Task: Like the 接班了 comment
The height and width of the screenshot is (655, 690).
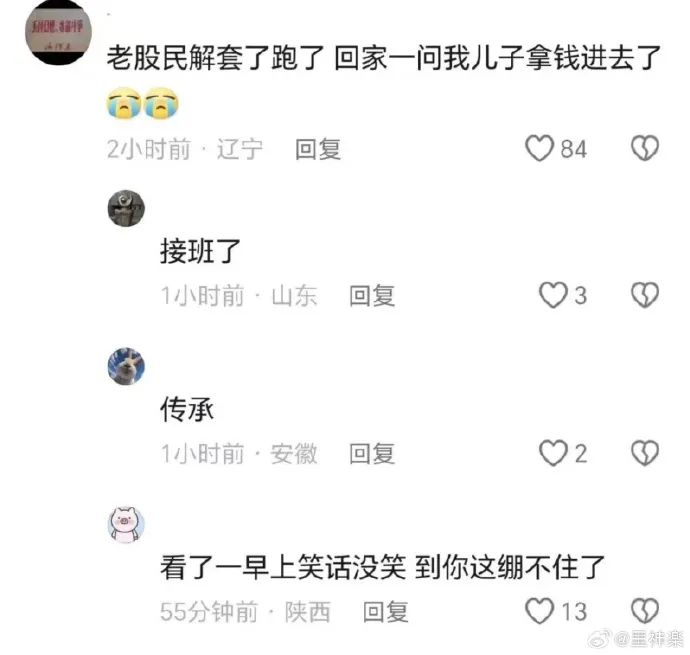Action: 553,295
